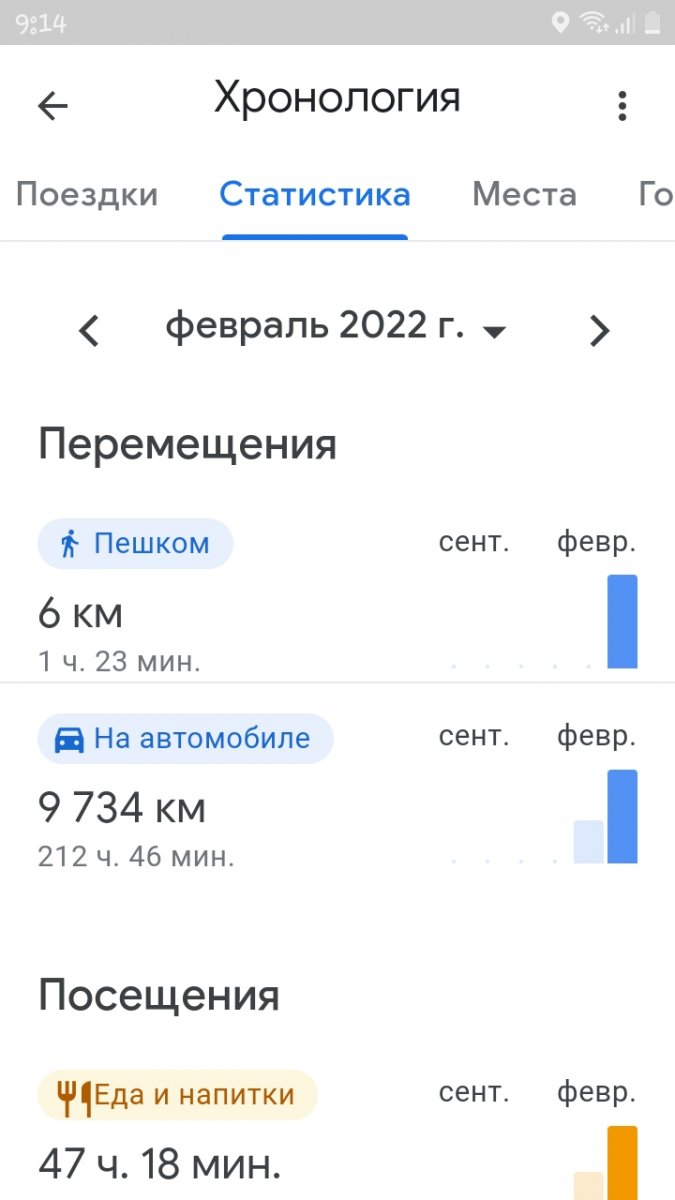This screenshot has width=675, height=1200.
Task: Go to the next month
Action: (x=599, y=329)
